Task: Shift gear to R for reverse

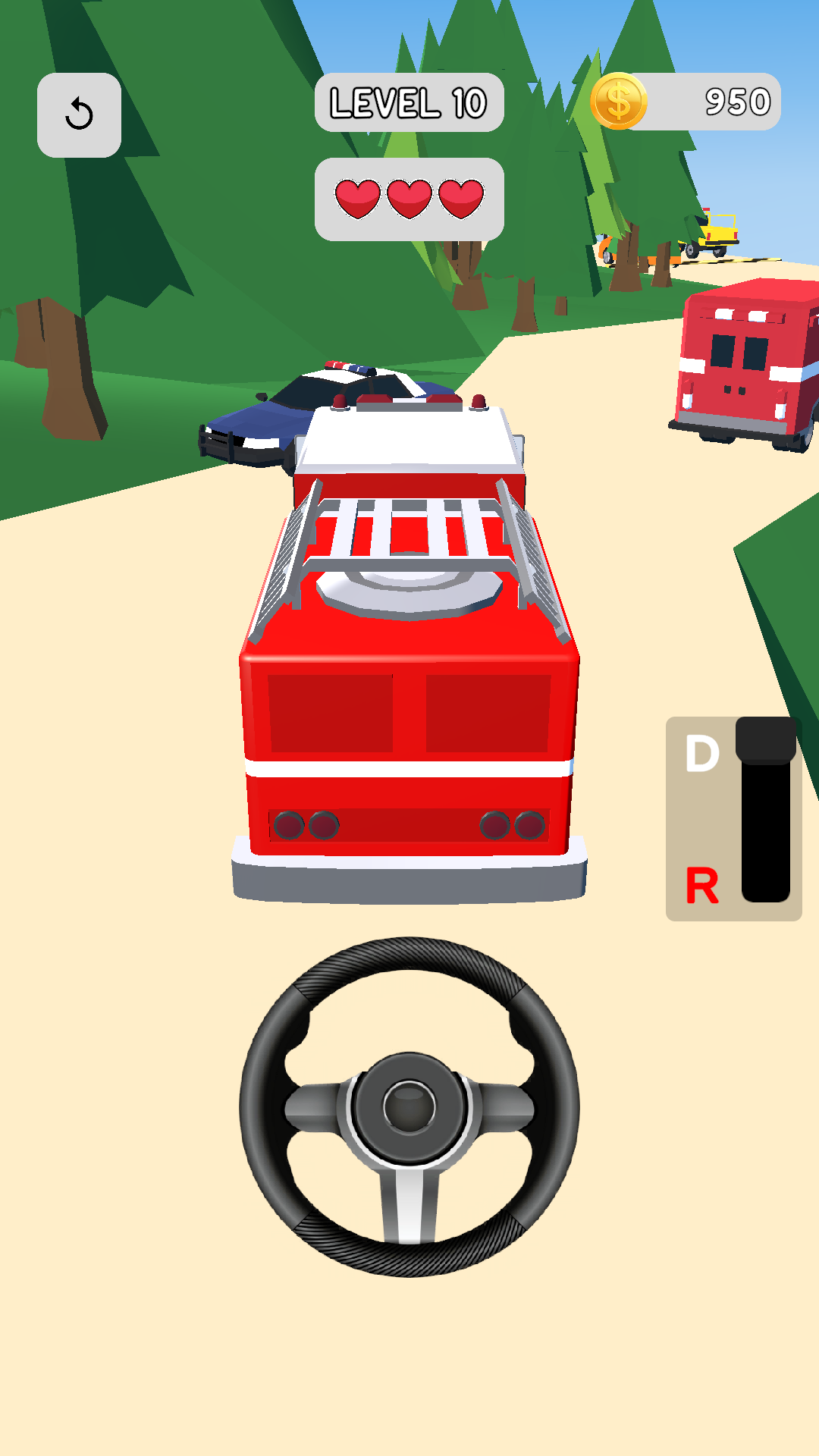Action: click(702, 885)
